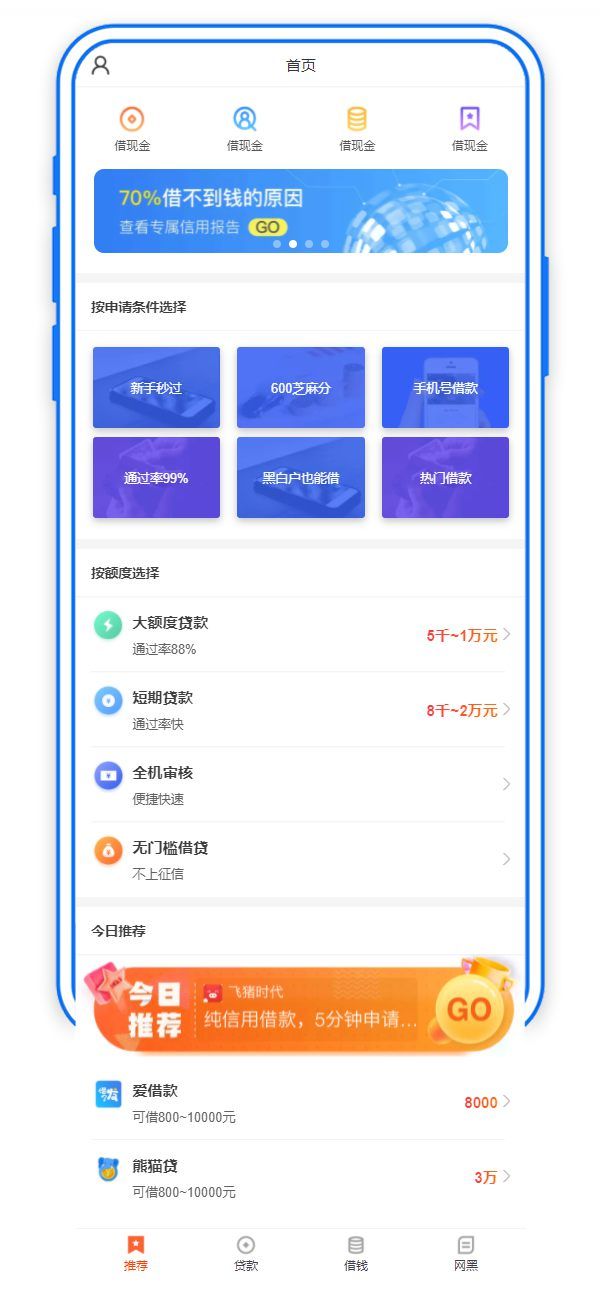Screen dimensions: 600x1303
Task: Select the 热门借款 tile
Action: pos(445,478)
